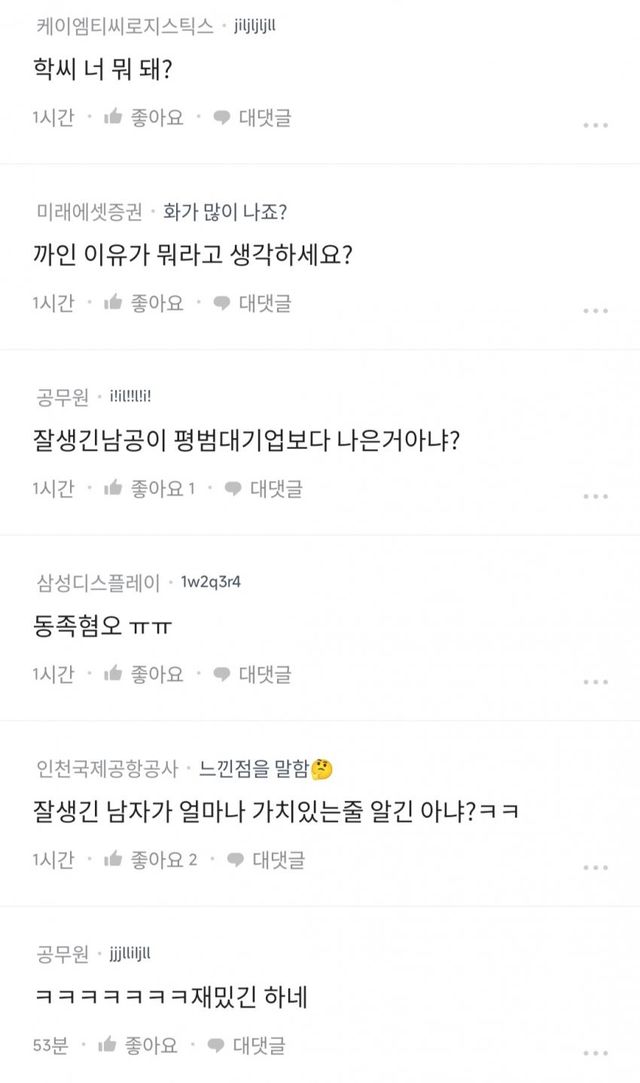Open more options for the 미래에셋증권 comment
The image size is (640, 1083).
point(595,310)
